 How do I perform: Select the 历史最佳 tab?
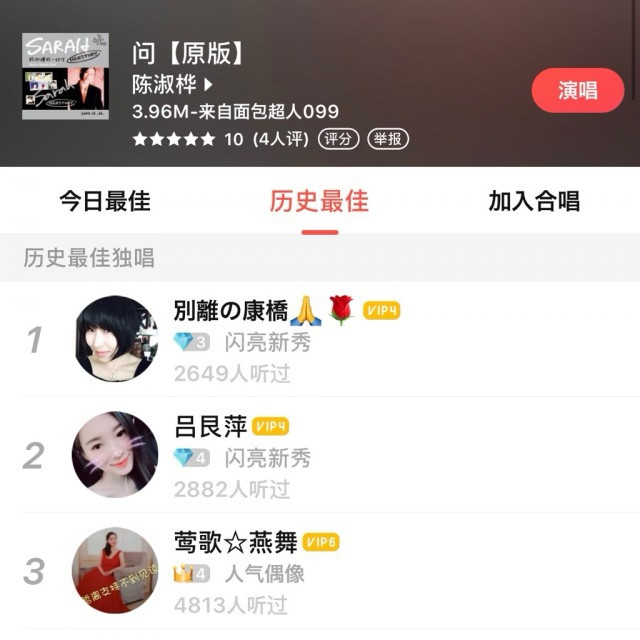click(319, 201)
